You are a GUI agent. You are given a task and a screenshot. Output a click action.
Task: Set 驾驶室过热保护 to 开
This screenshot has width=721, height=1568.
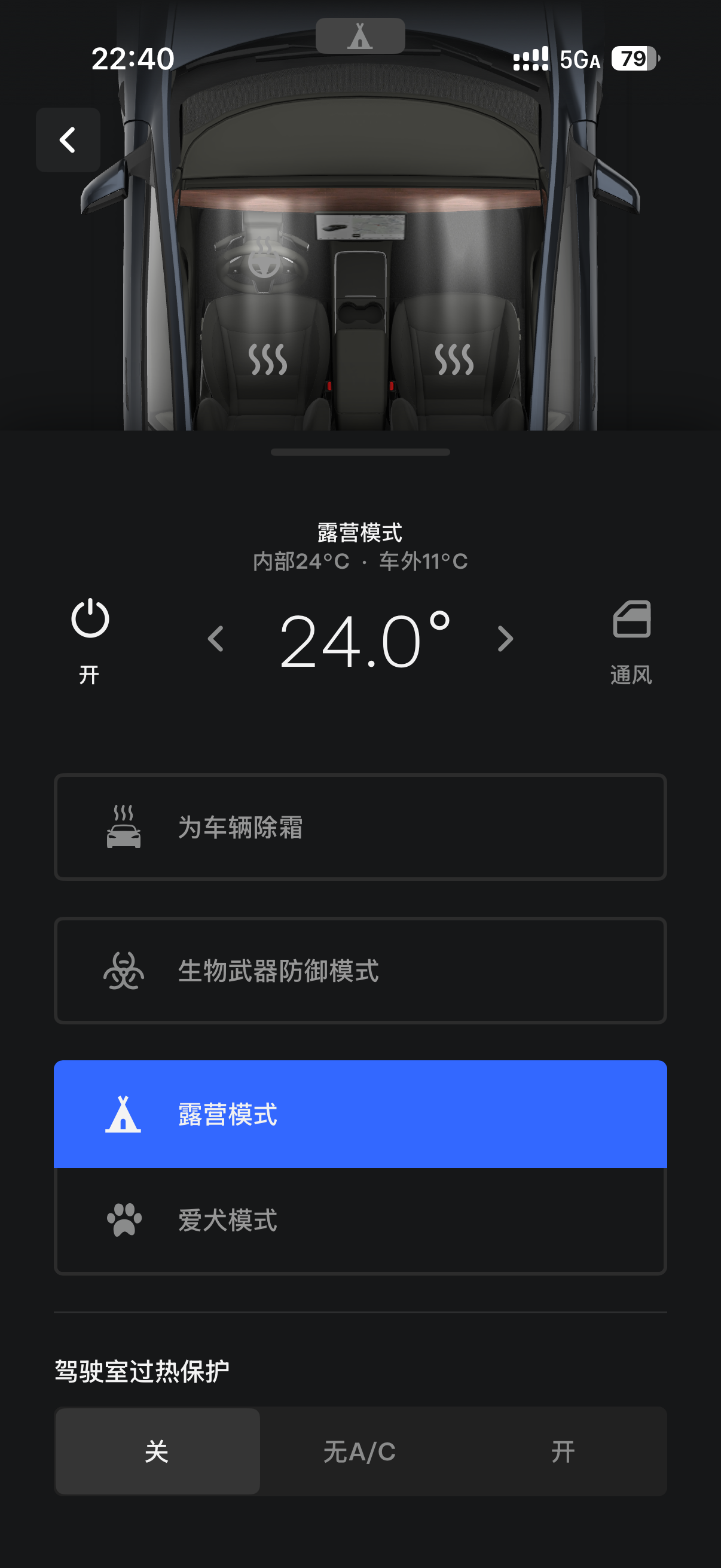(563, 1451)
